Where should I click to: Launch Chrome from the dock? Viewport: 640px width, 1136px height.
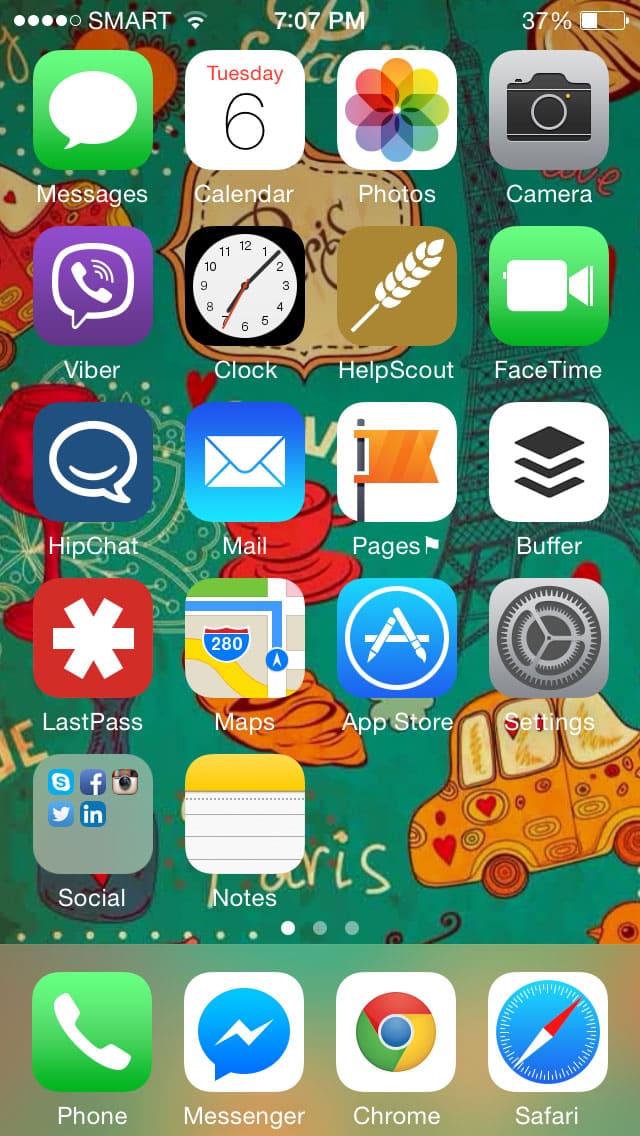click(396, 1032)
